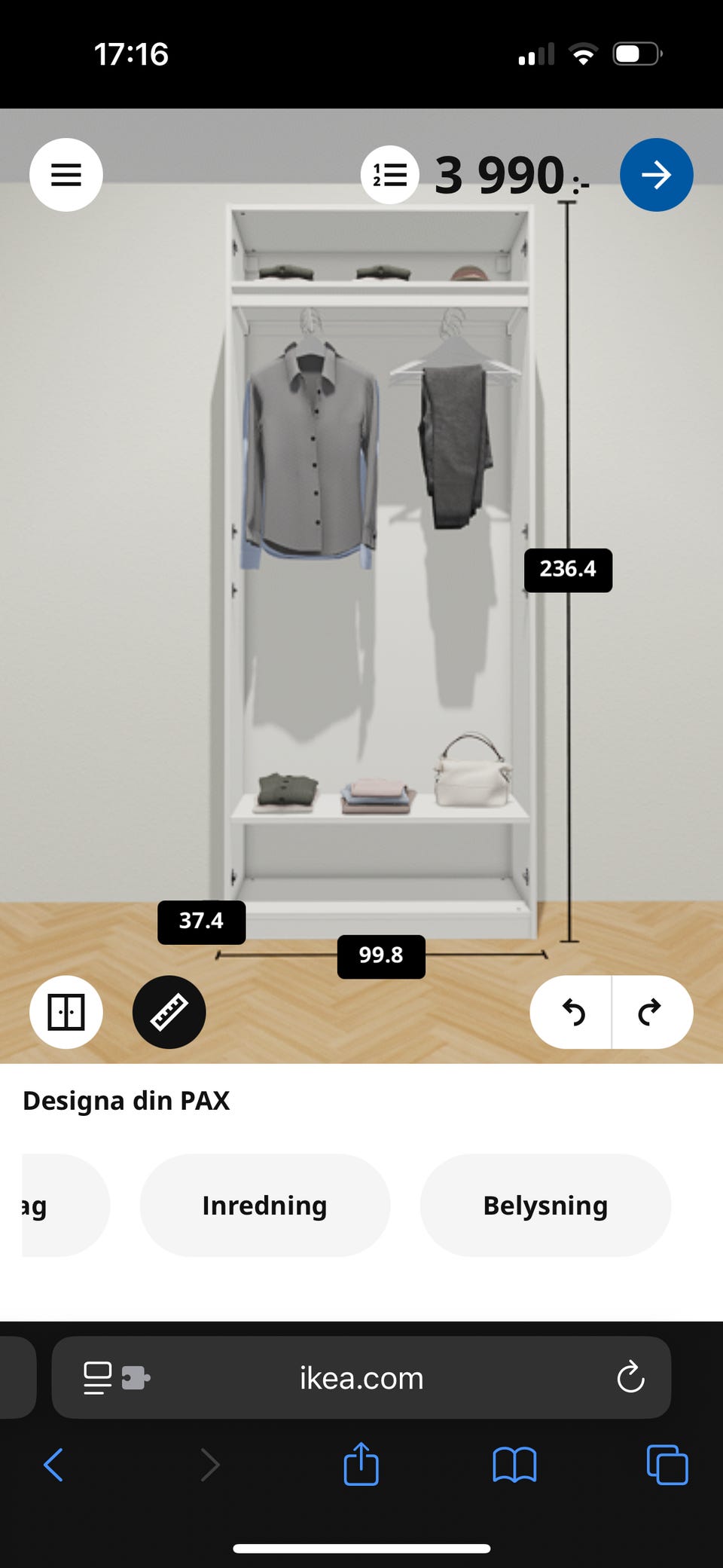This screenshot has height=1568, width=723.
Task: Go back in Safari
Action: [x=53, y=1465]
